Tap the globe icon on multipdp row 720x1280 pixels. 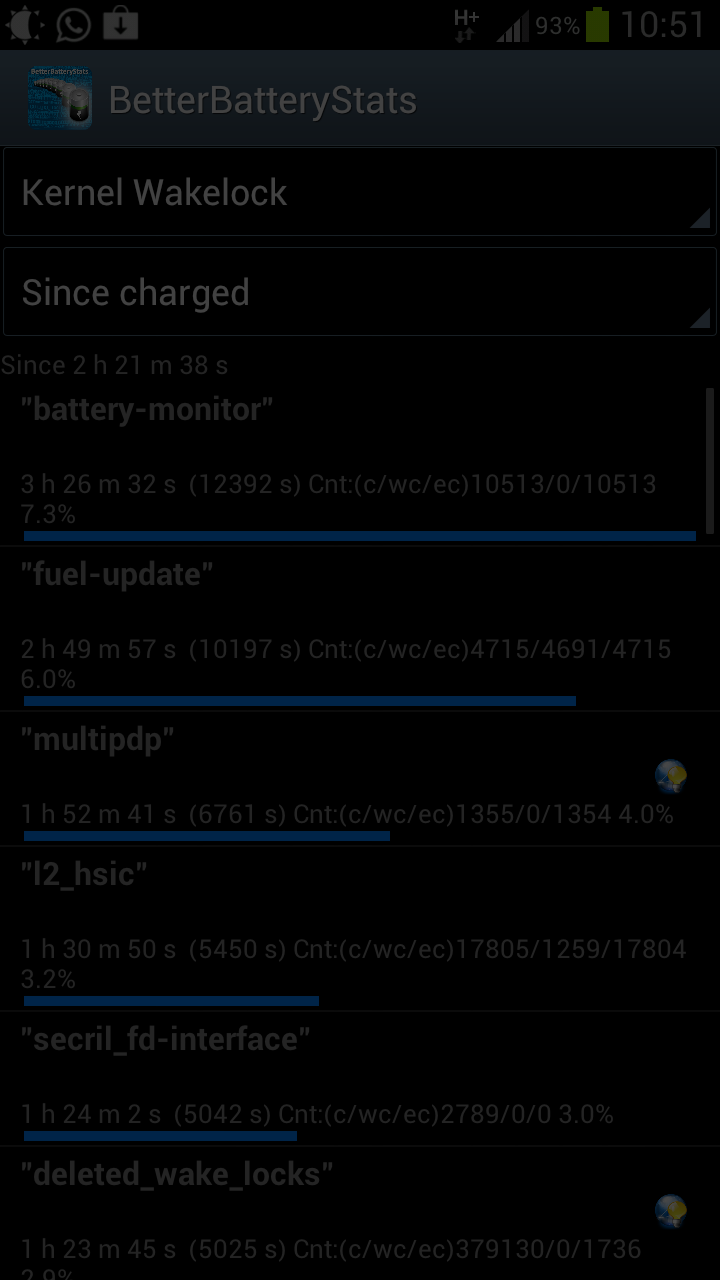click(671, 776)
